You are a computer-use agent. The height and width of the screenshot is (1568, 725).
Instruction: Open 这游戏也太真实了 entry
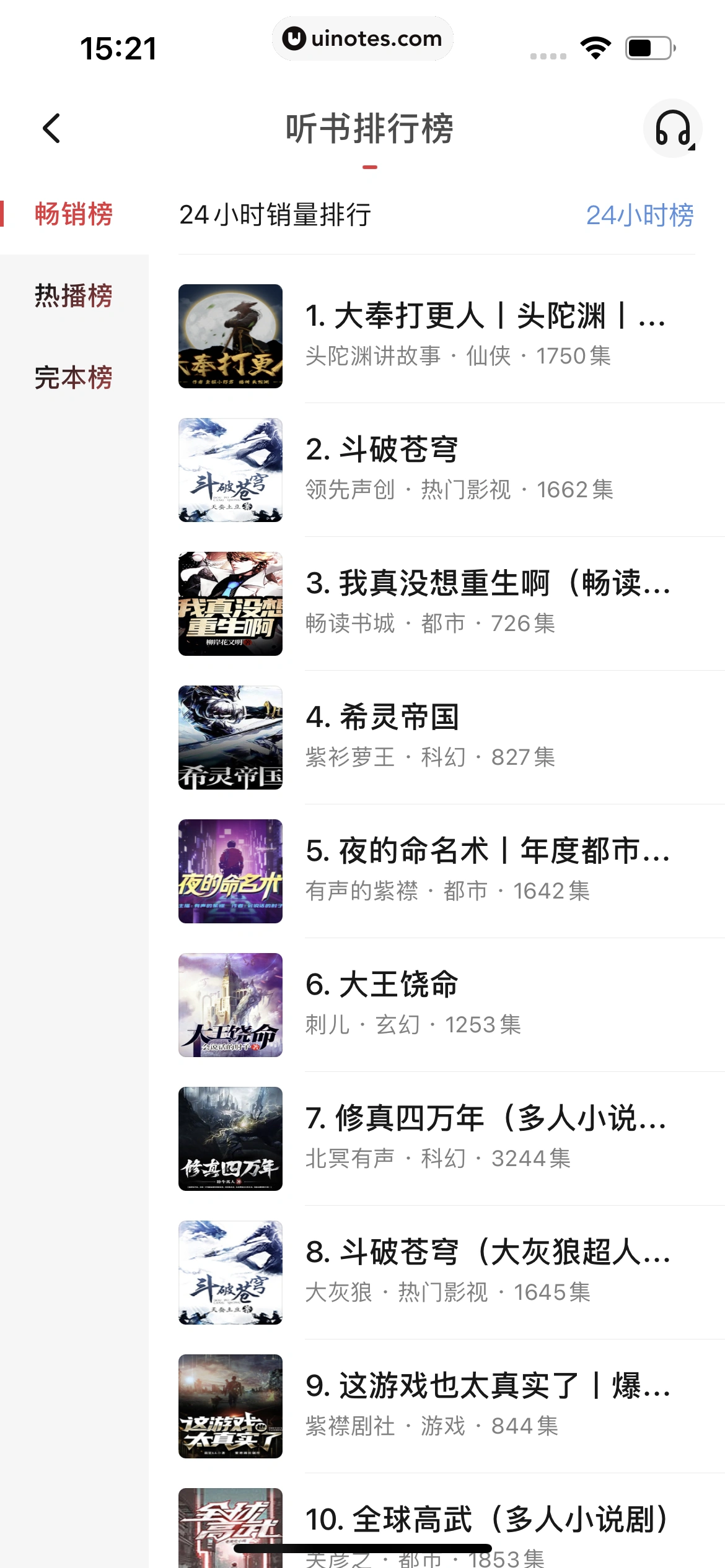(487, 1385)
